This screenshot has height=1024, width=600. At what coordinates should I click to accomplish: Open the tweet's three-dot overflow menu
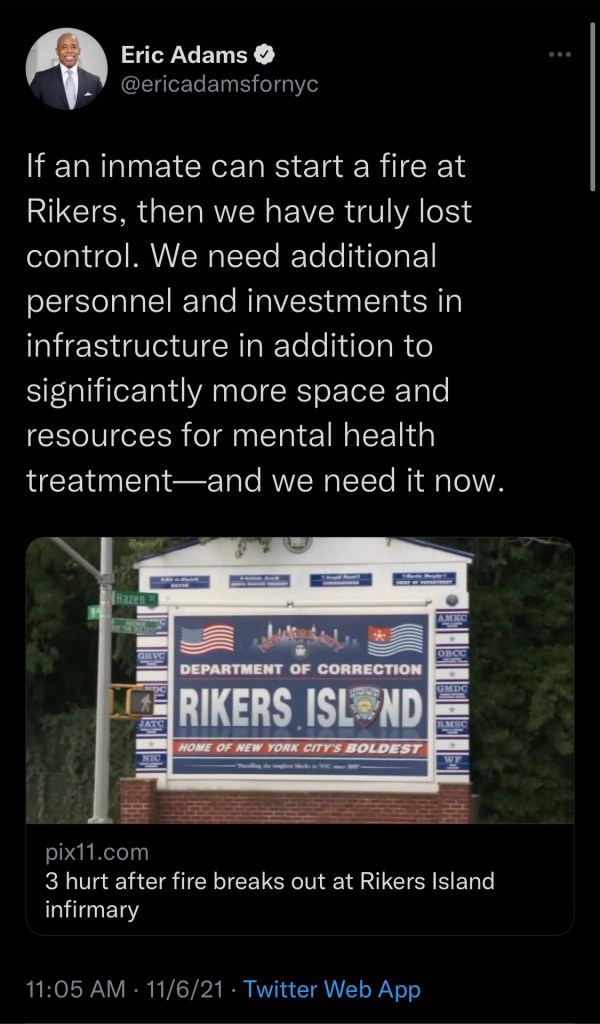pos(564,53)
